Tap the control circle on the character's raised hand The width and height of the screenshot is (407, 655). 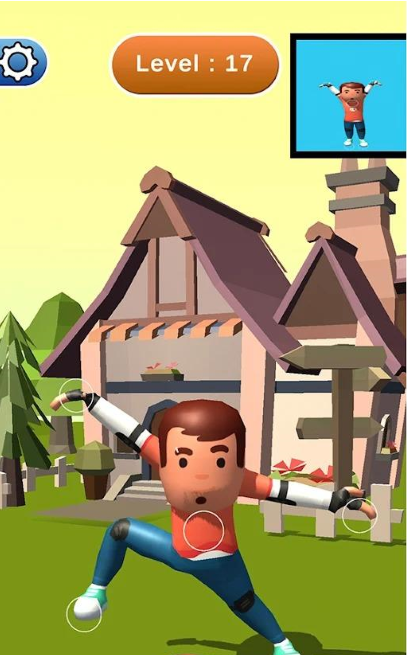tap(76, 396)
